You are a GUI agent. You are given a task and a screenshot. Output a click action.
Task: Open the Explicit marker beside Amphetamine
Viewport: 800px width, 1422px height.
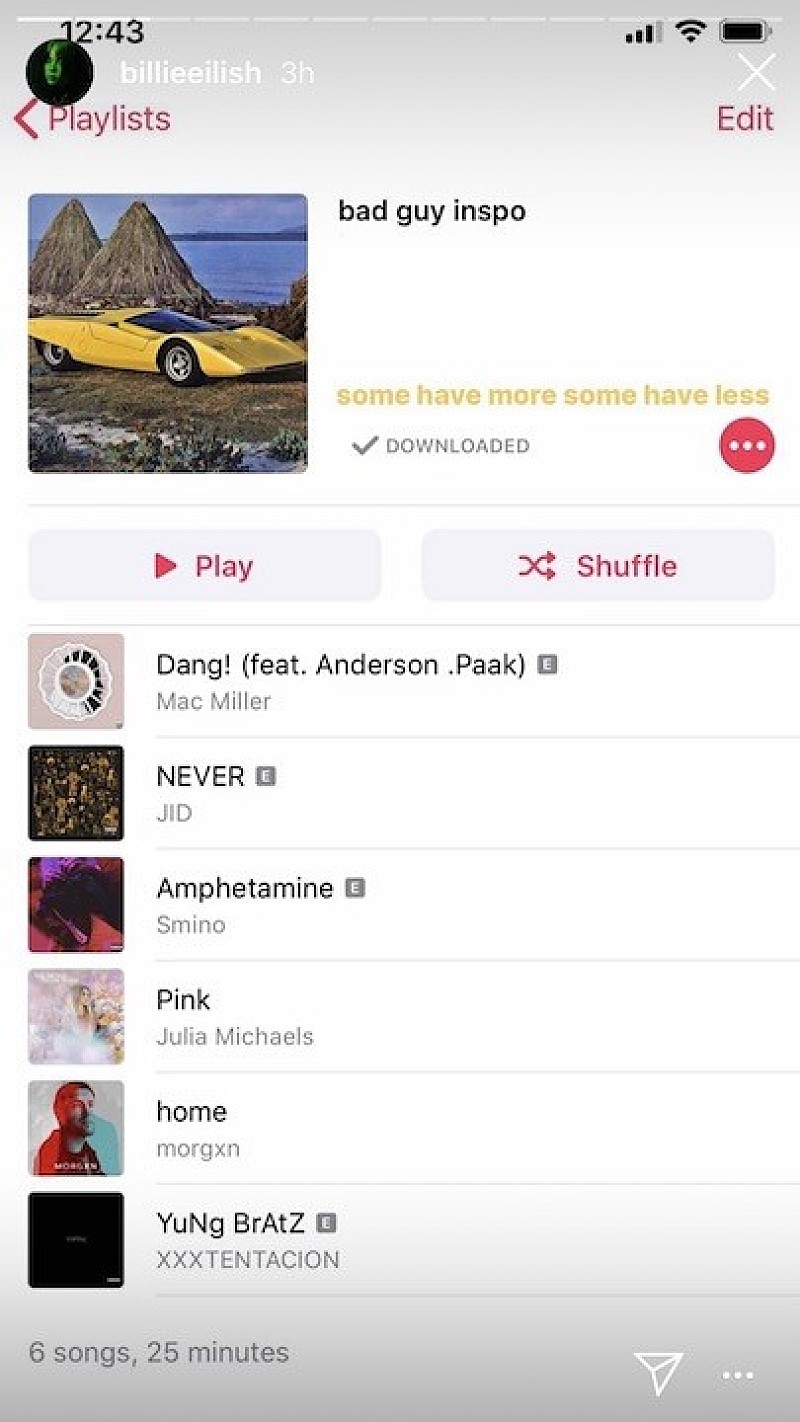coord(358,887)
